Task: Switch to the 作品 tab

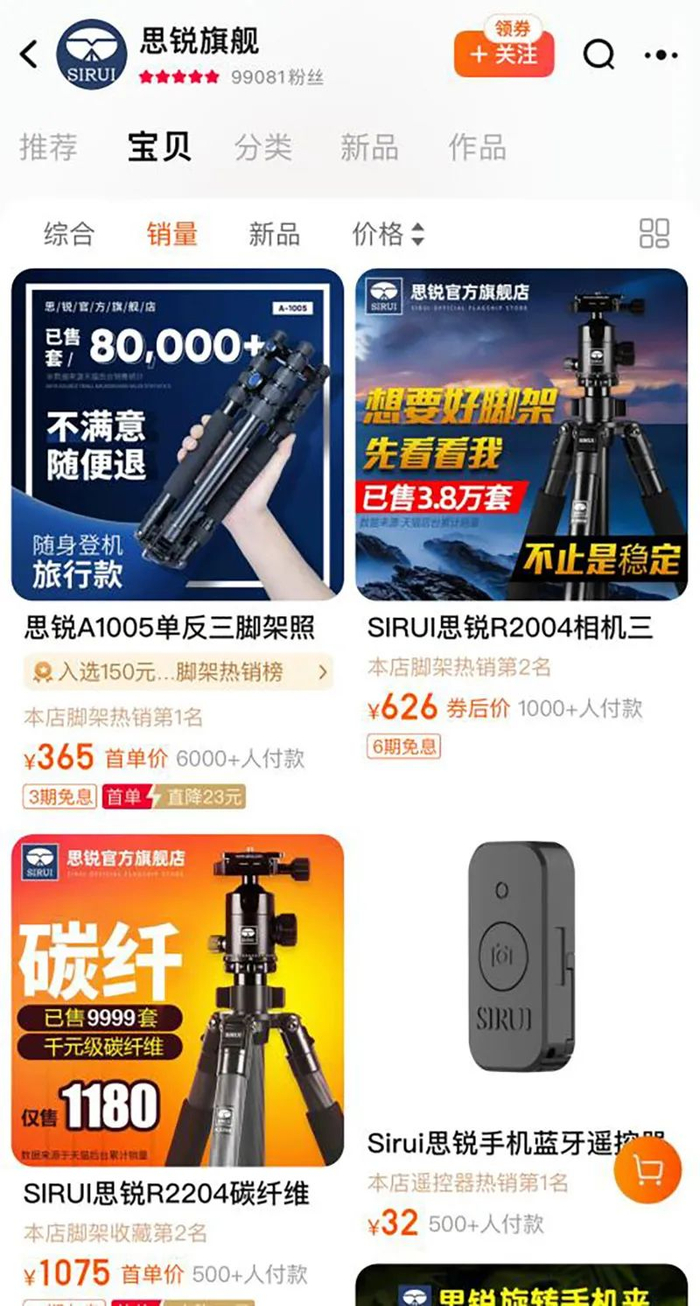Action: coord(477,147)
